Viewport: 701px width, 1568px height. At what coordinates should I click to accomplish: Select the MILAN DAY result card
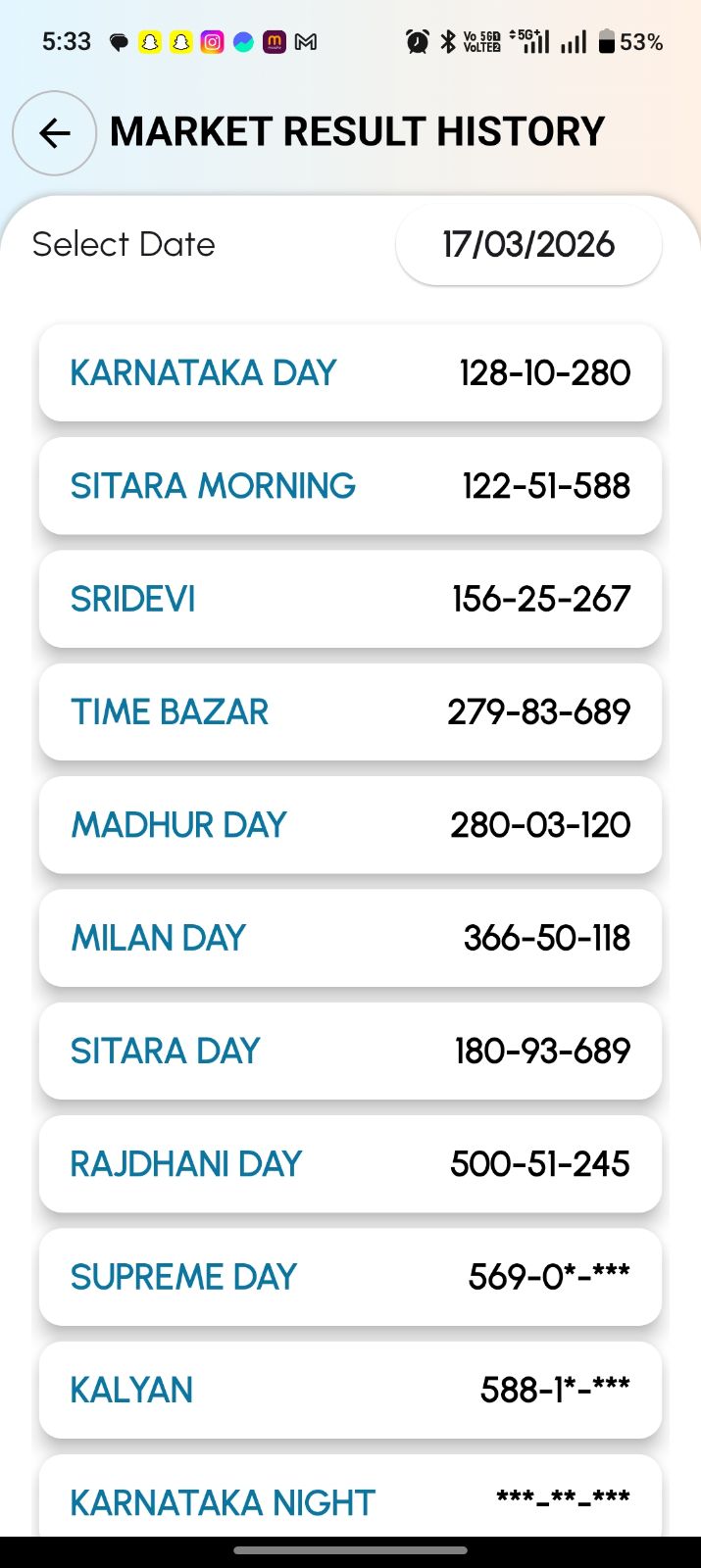(350, 938)
